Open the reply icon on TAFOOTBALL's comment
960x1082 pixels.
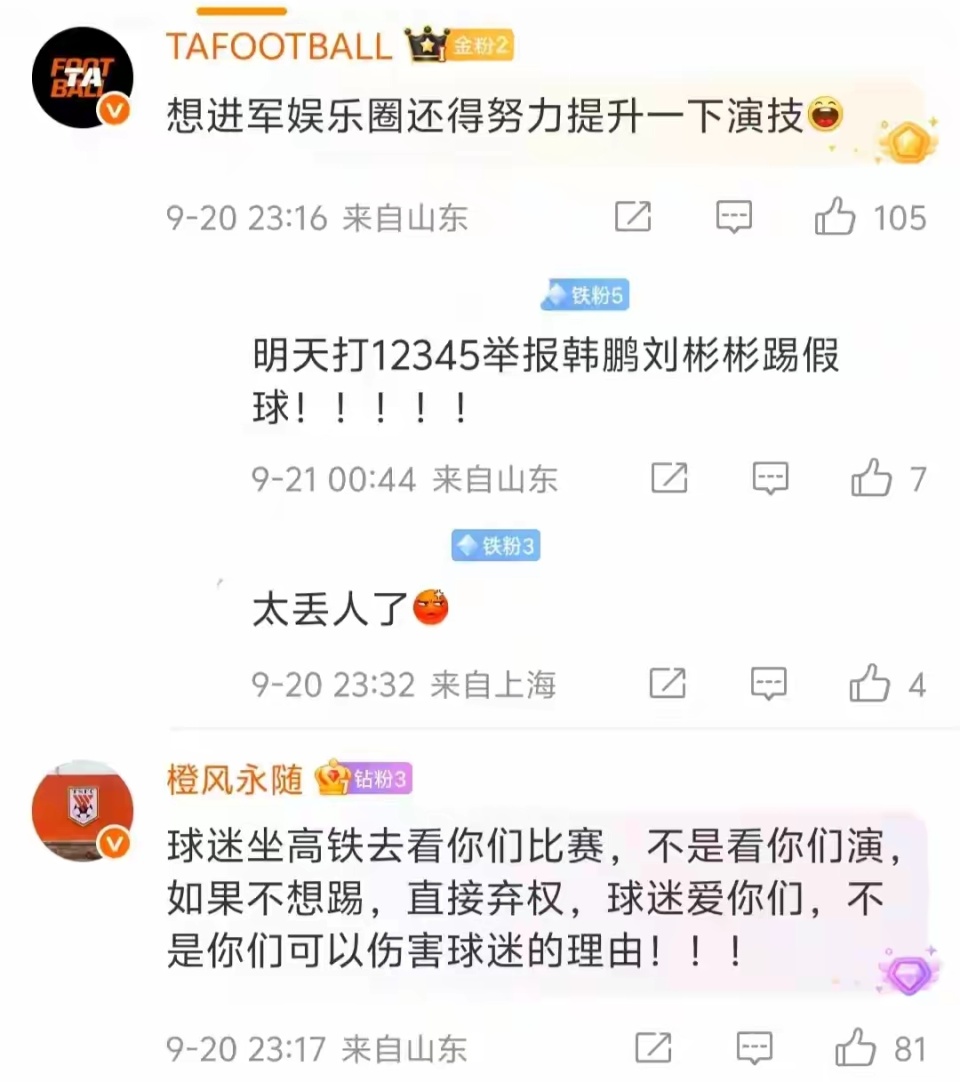734,217
